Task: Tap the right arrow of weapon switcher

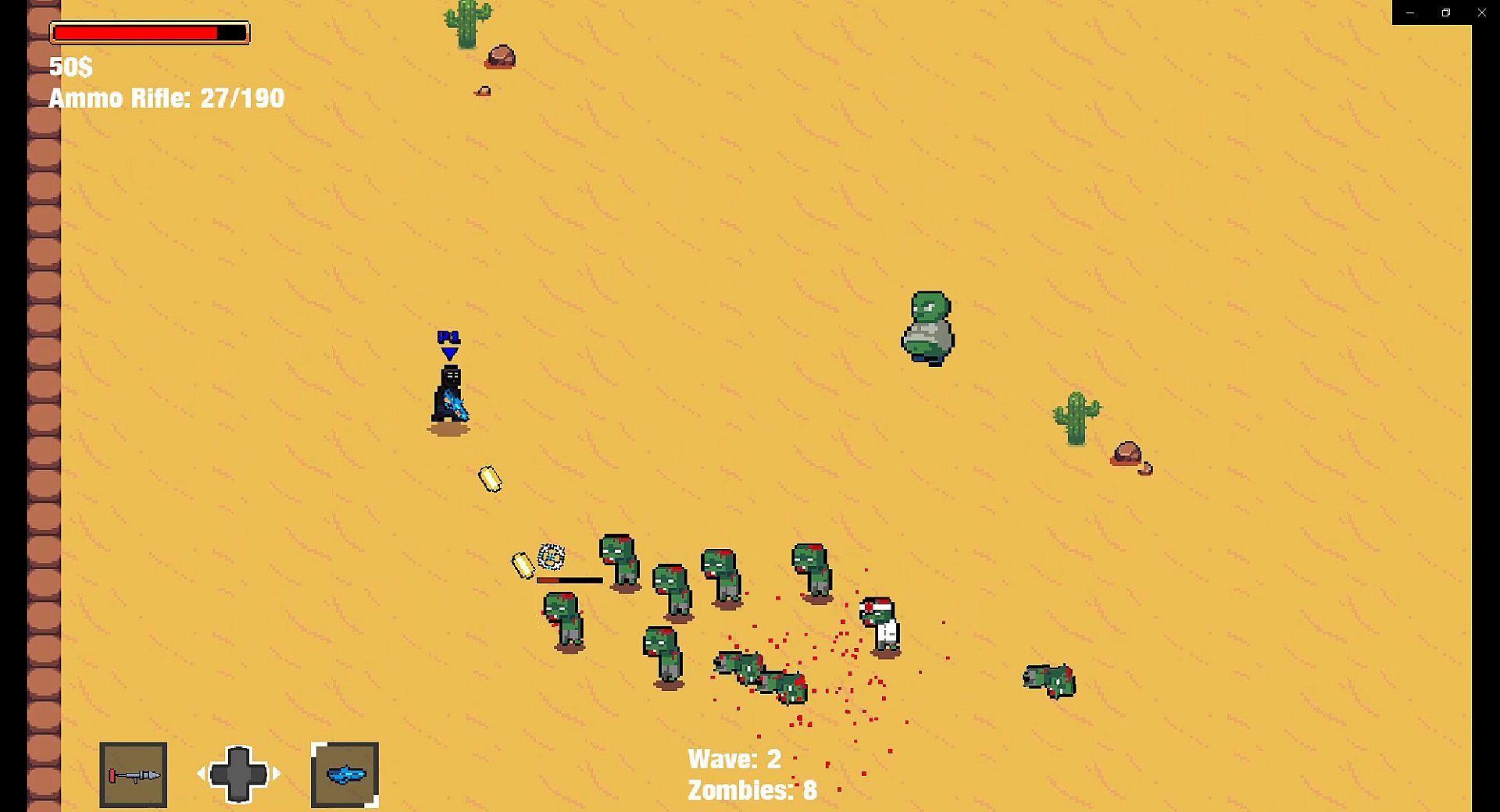Action: click(276, 774)
